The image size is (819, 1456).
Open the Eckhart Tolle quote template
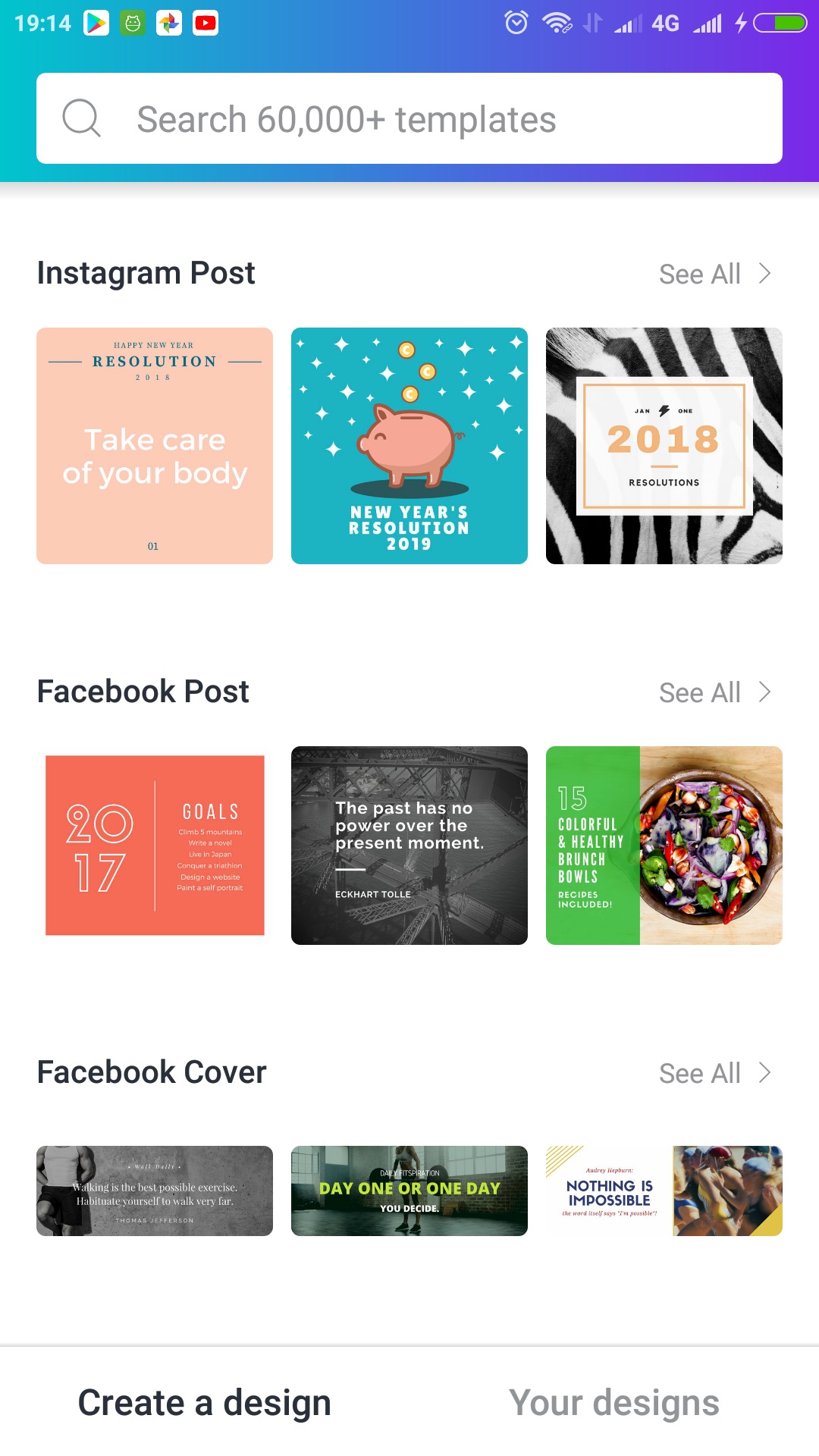point(409,846)
